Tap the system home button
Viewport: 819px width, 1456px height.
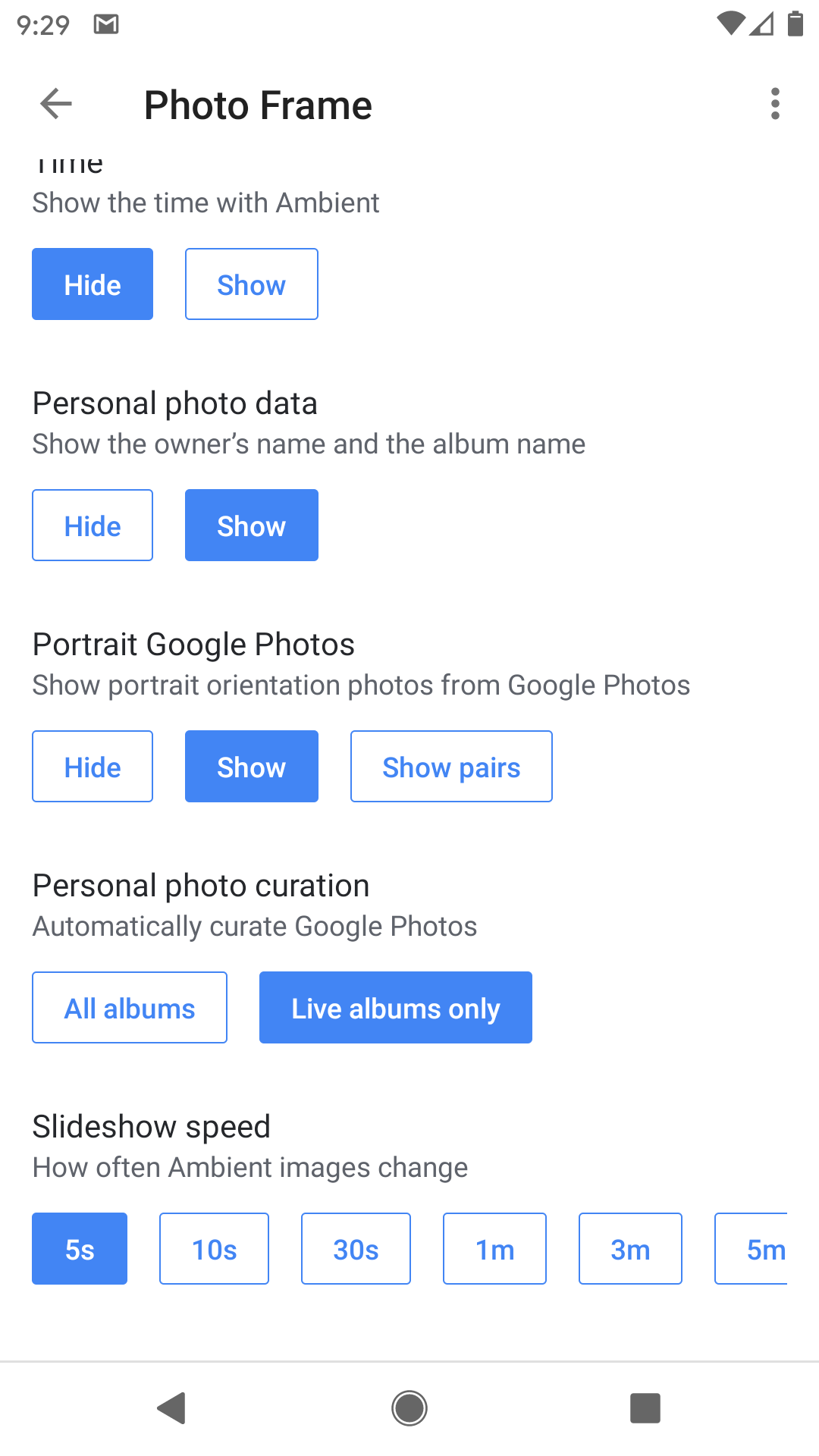tap(409, 1408)
